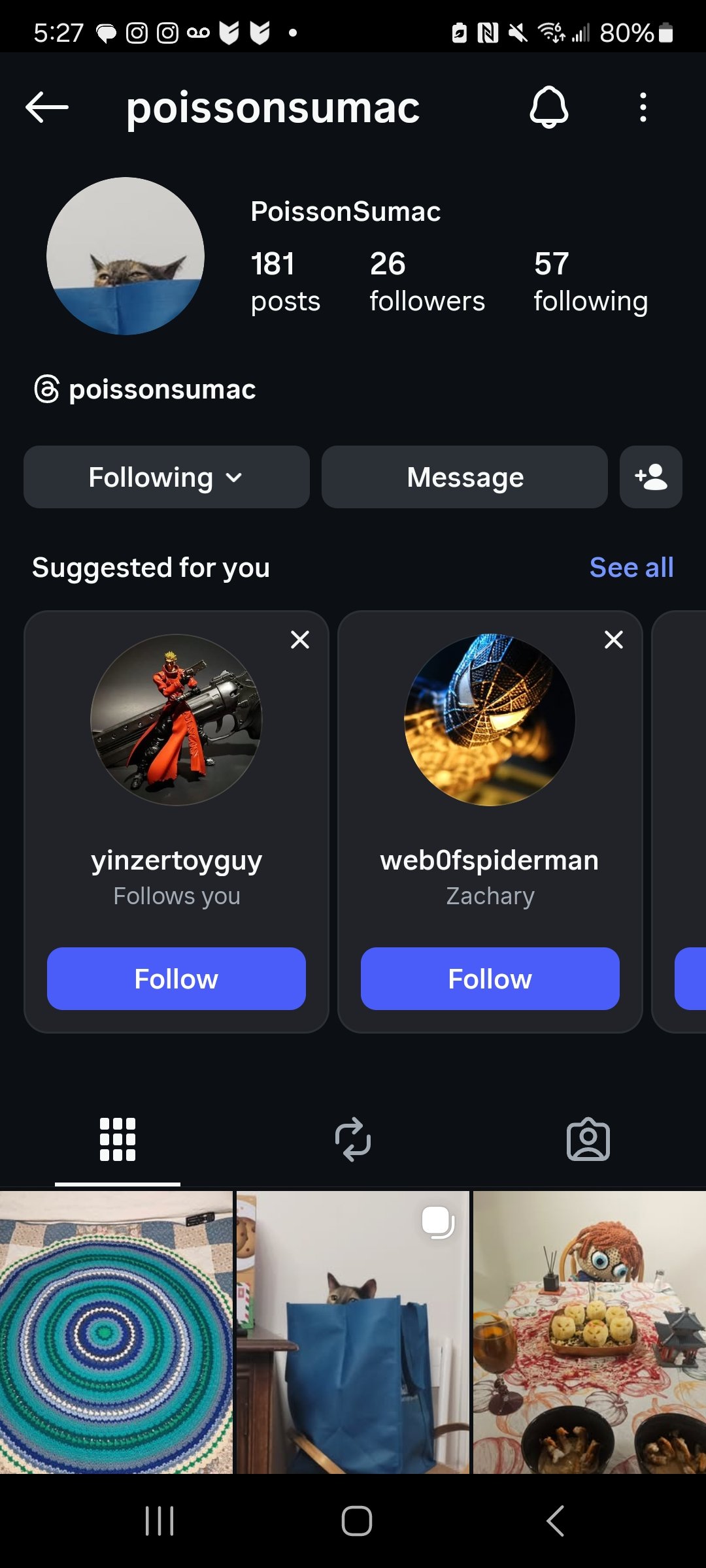Image resolution: width=706 pixels, height=1568 pixels.
Task: Follow web0fspiderman
Action: point(490,979)
